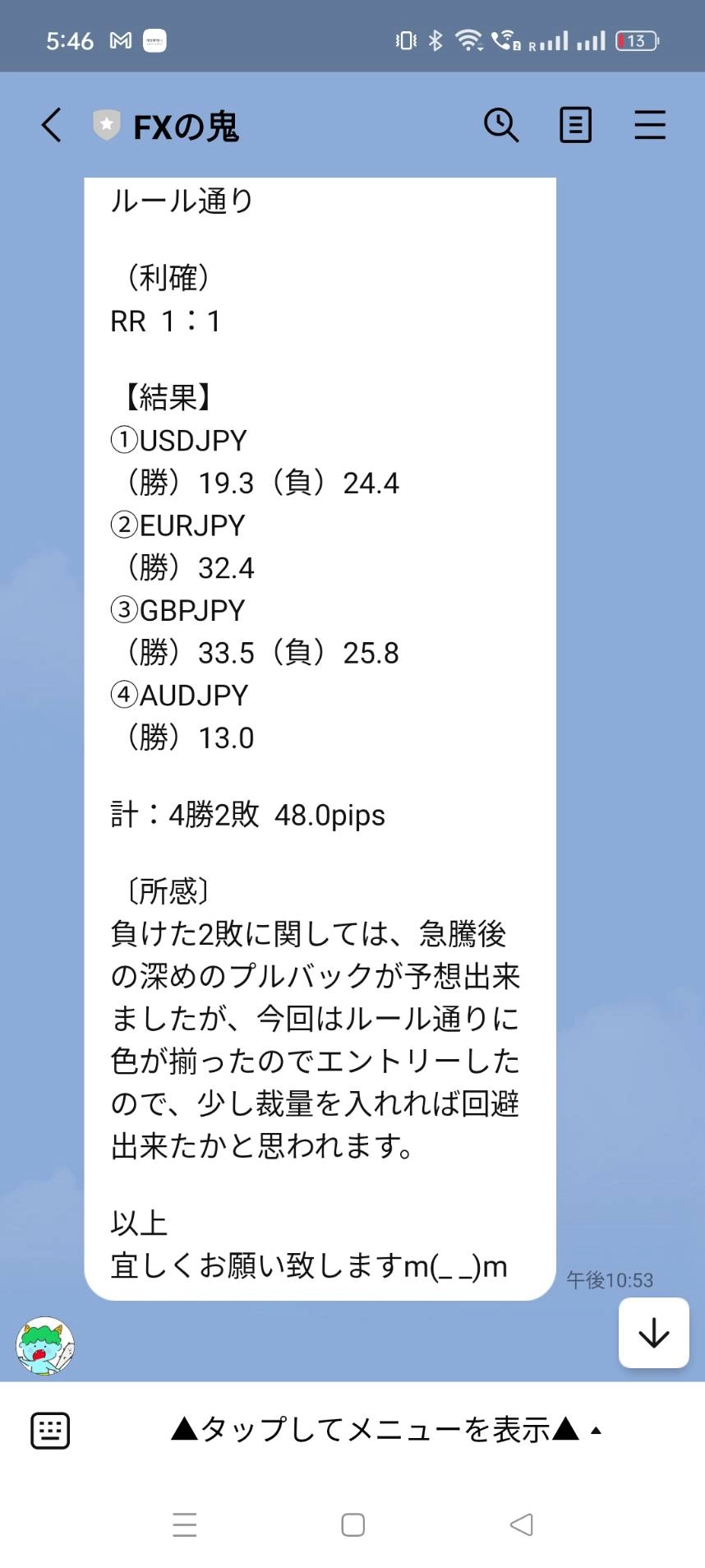This screenshot has width=705, height=1568.
Task: Switch to keyboard input
Action: [x=50, y=1430]
